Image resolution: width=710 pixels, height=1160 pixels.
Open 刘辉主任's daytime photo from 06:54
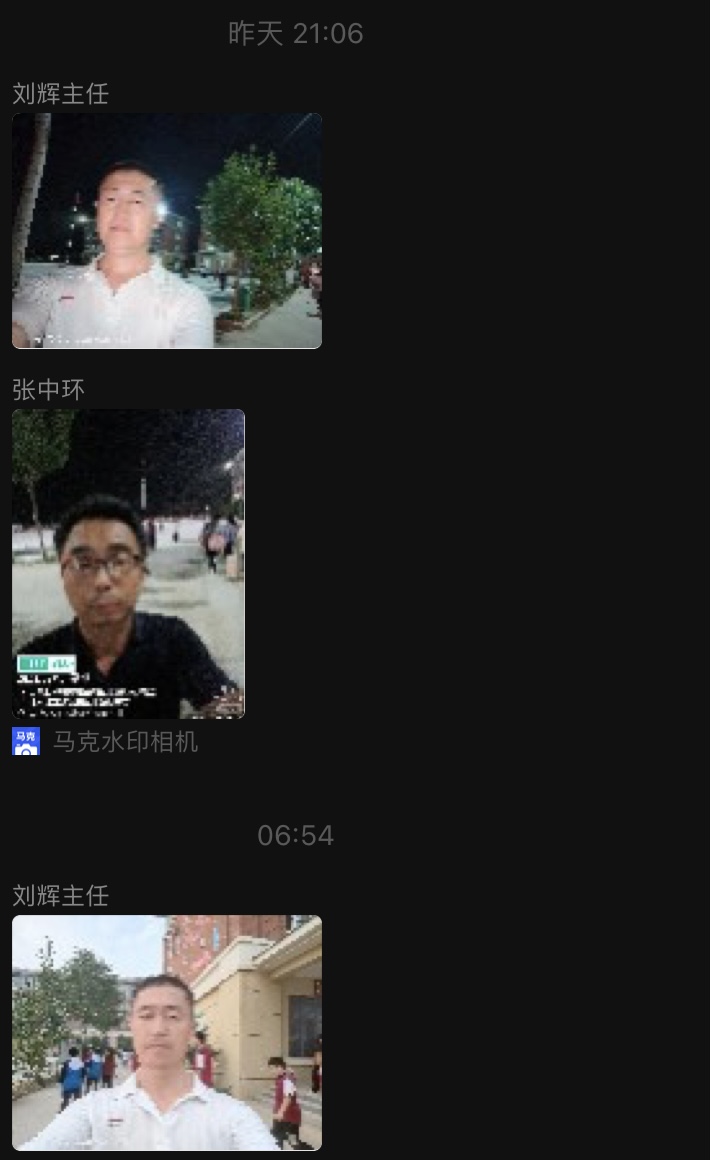(166, 1032)
